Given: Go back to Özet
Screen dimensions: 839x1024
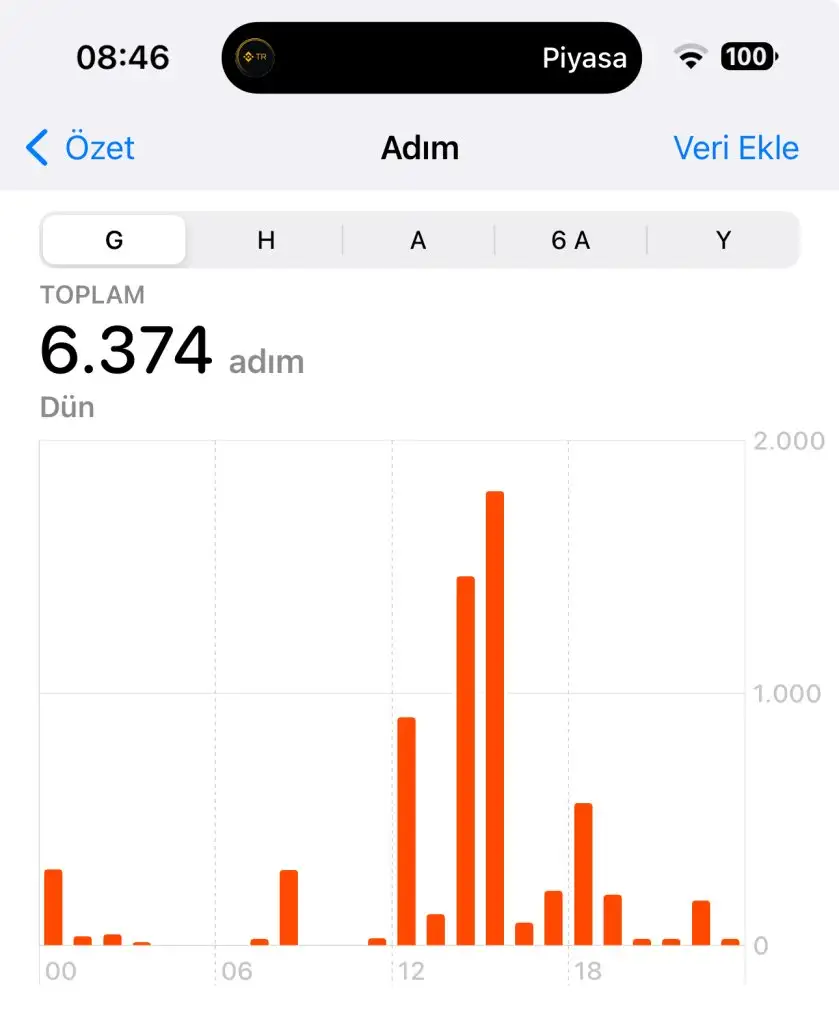Looking at the screenshot, I should 80,148.
